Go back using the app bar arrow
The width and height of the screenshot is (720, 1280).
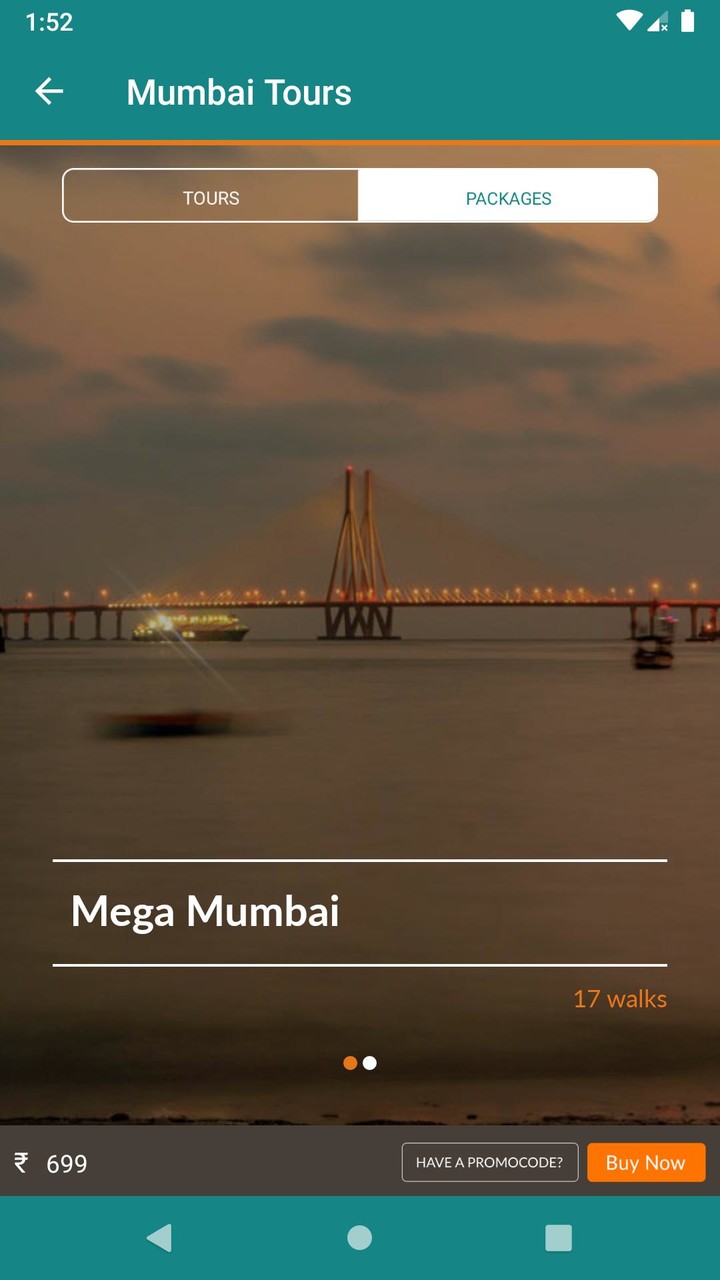click(49, 92)
